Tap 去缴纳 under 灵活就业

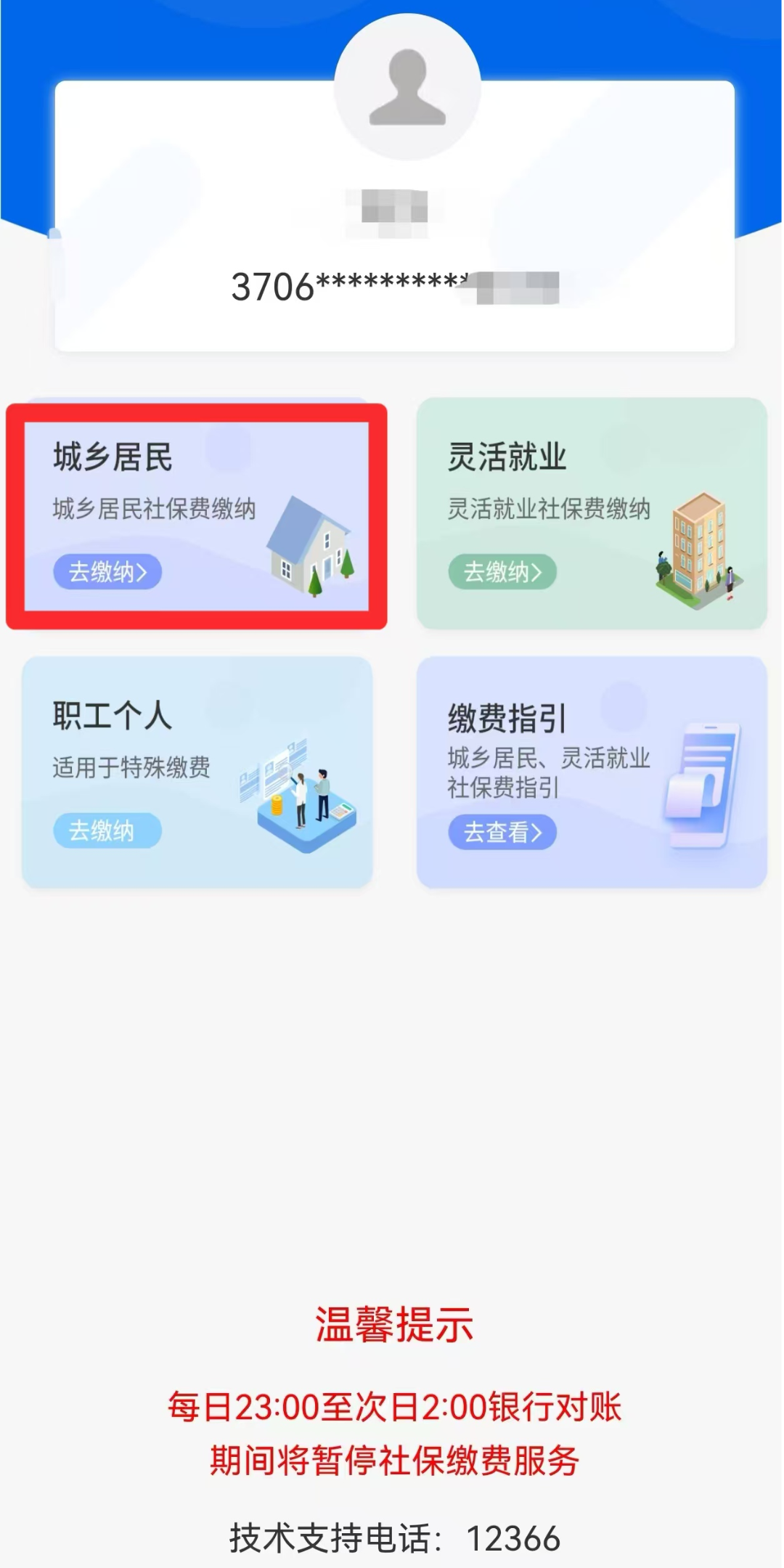502,572
